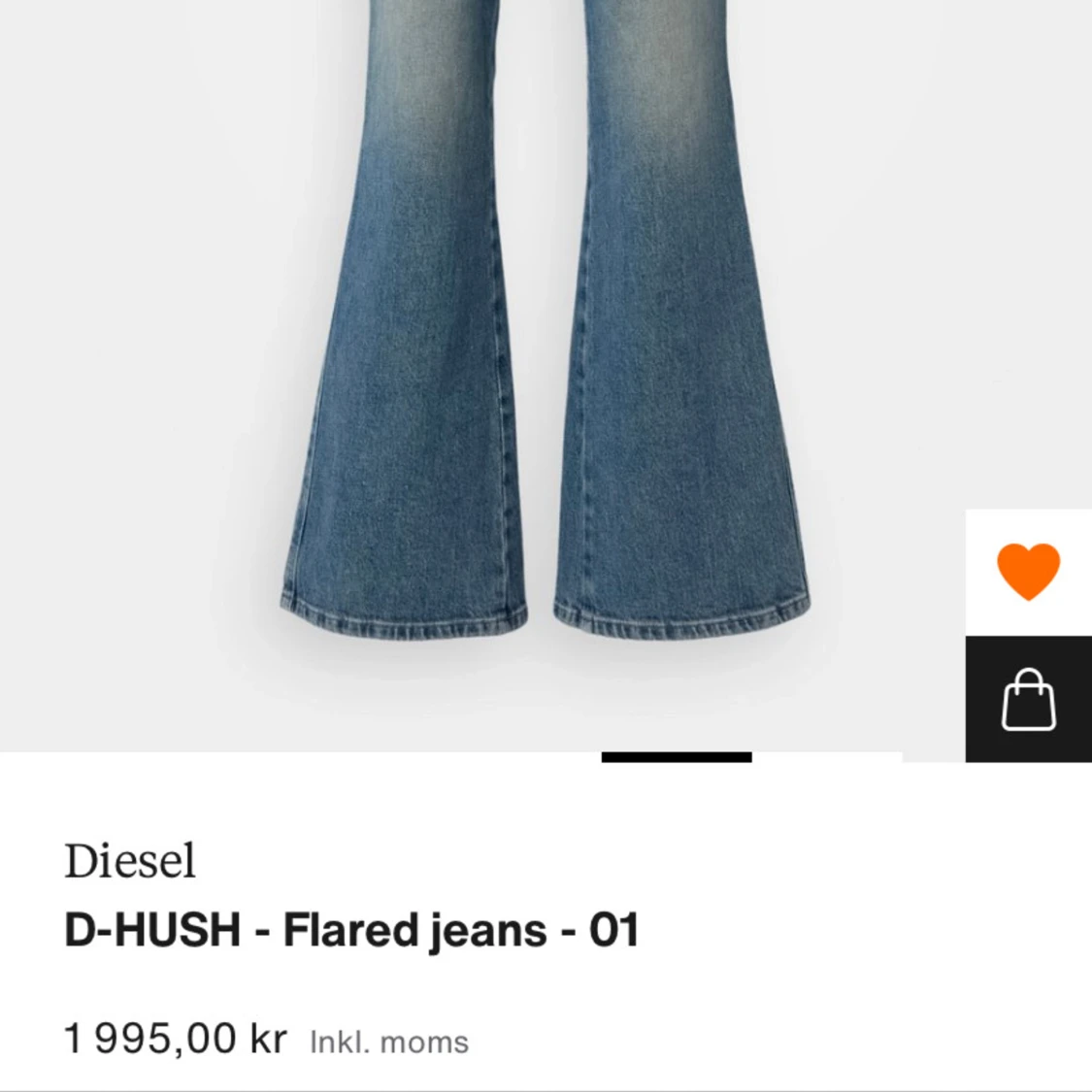Add the jeans to shopping bag
The width and height of the screenshot is (1092, 1092).
[1028, 700]
